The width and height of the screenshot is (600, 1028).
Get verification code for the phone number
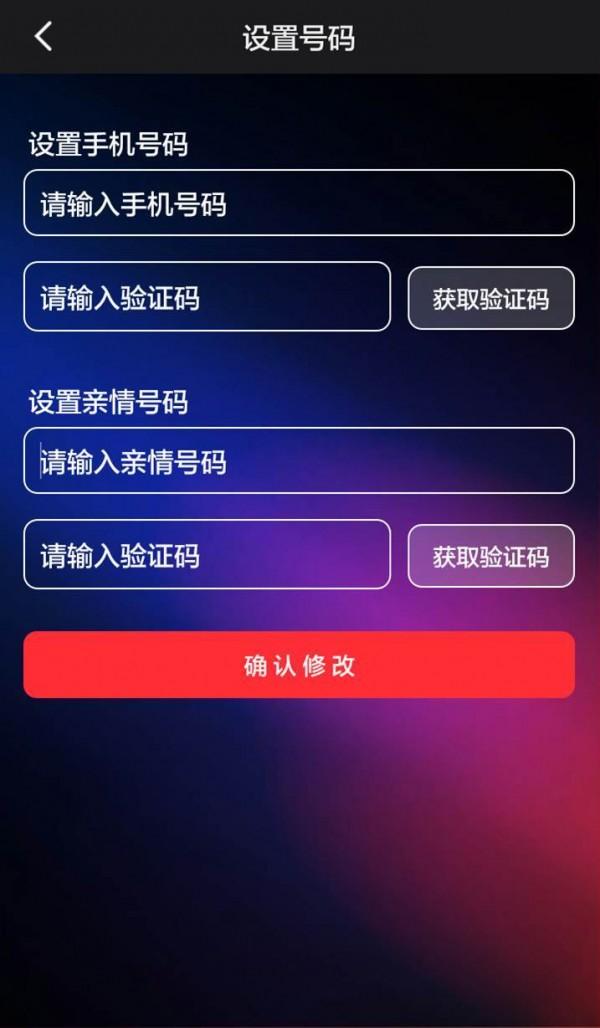pos(491,298)
